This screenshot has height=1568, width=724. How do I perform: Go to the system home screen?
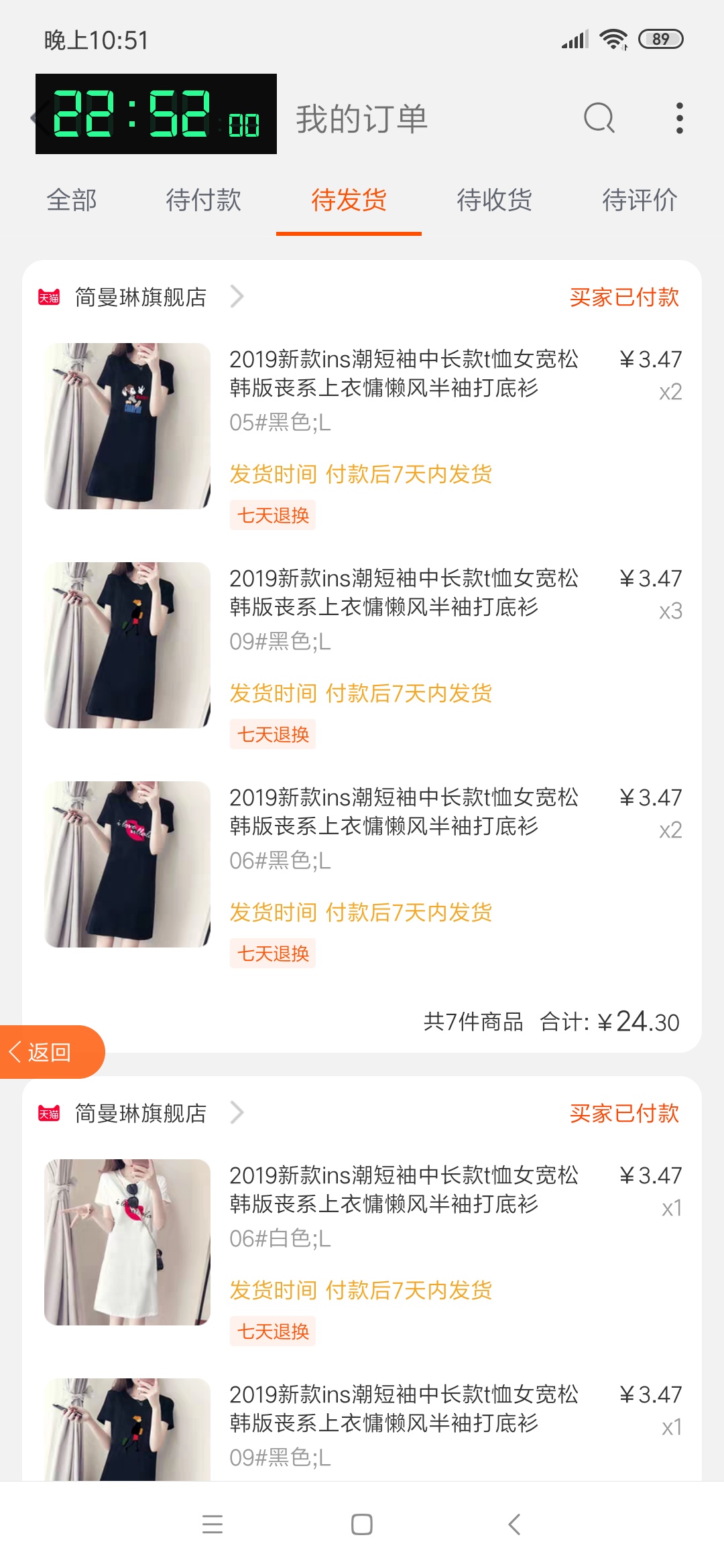pos(362,1524)
